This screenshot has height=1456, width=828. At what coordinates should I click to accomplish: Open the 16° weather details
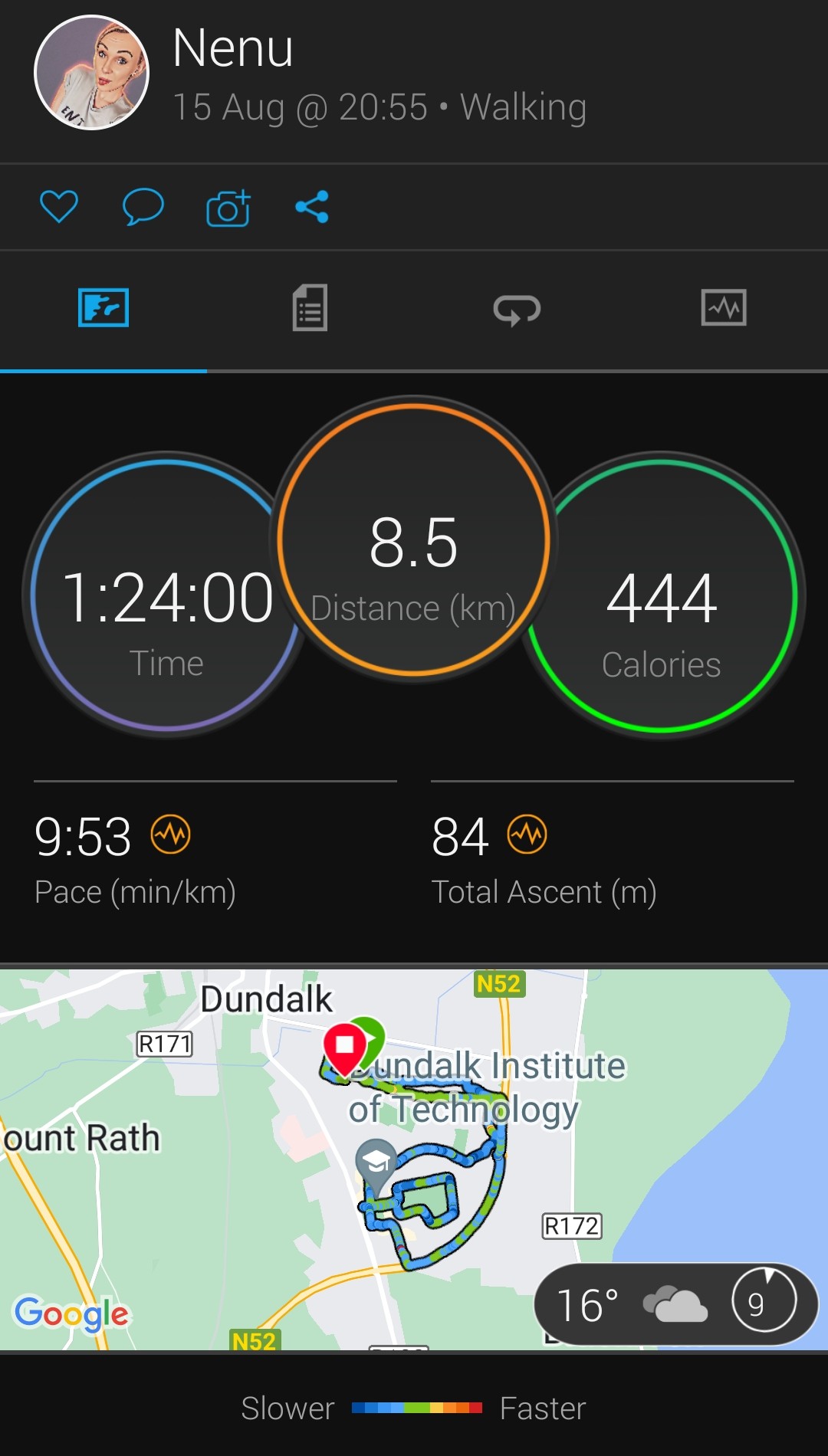[x=676, y=1304]
